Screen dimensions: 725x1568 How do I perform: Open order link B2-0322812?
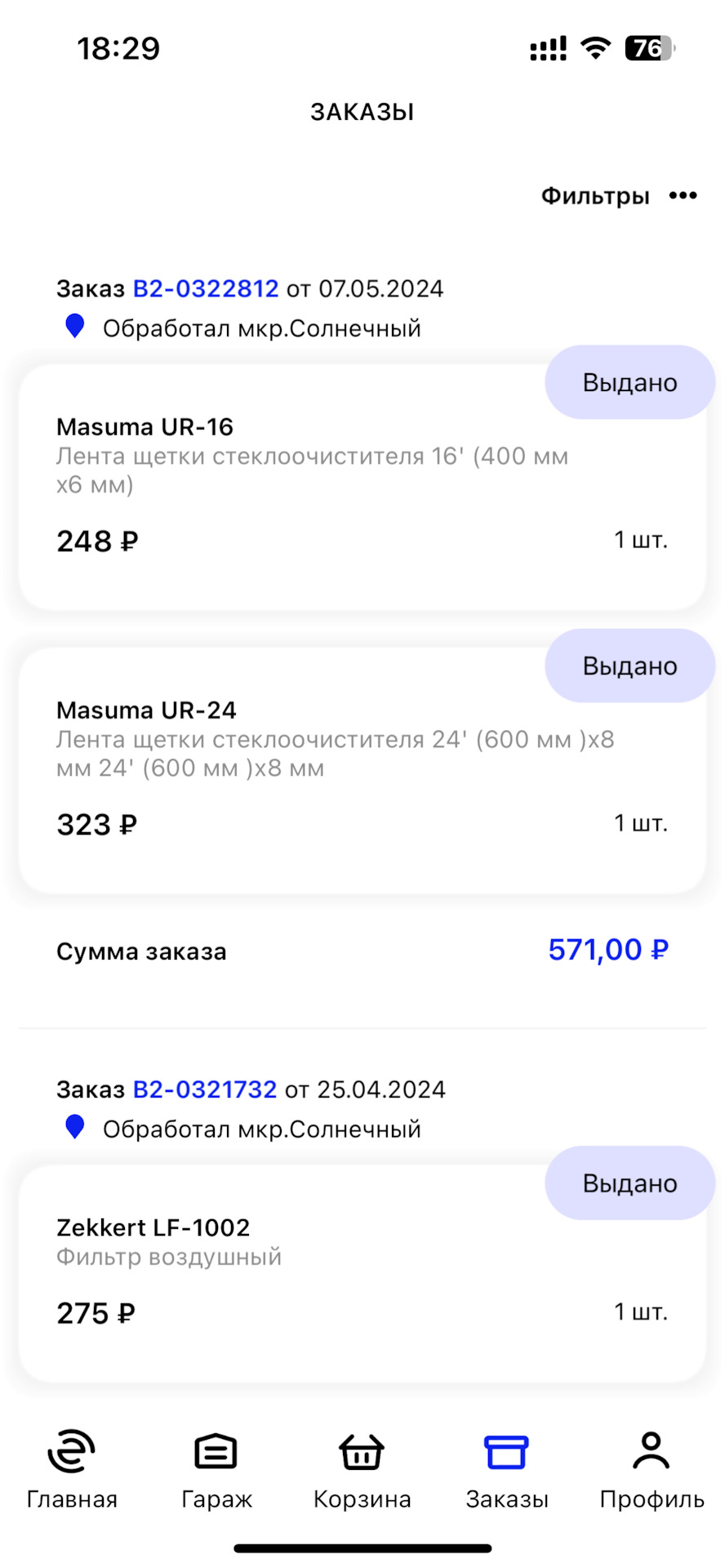pyautogui.click(x=206, y=289)
